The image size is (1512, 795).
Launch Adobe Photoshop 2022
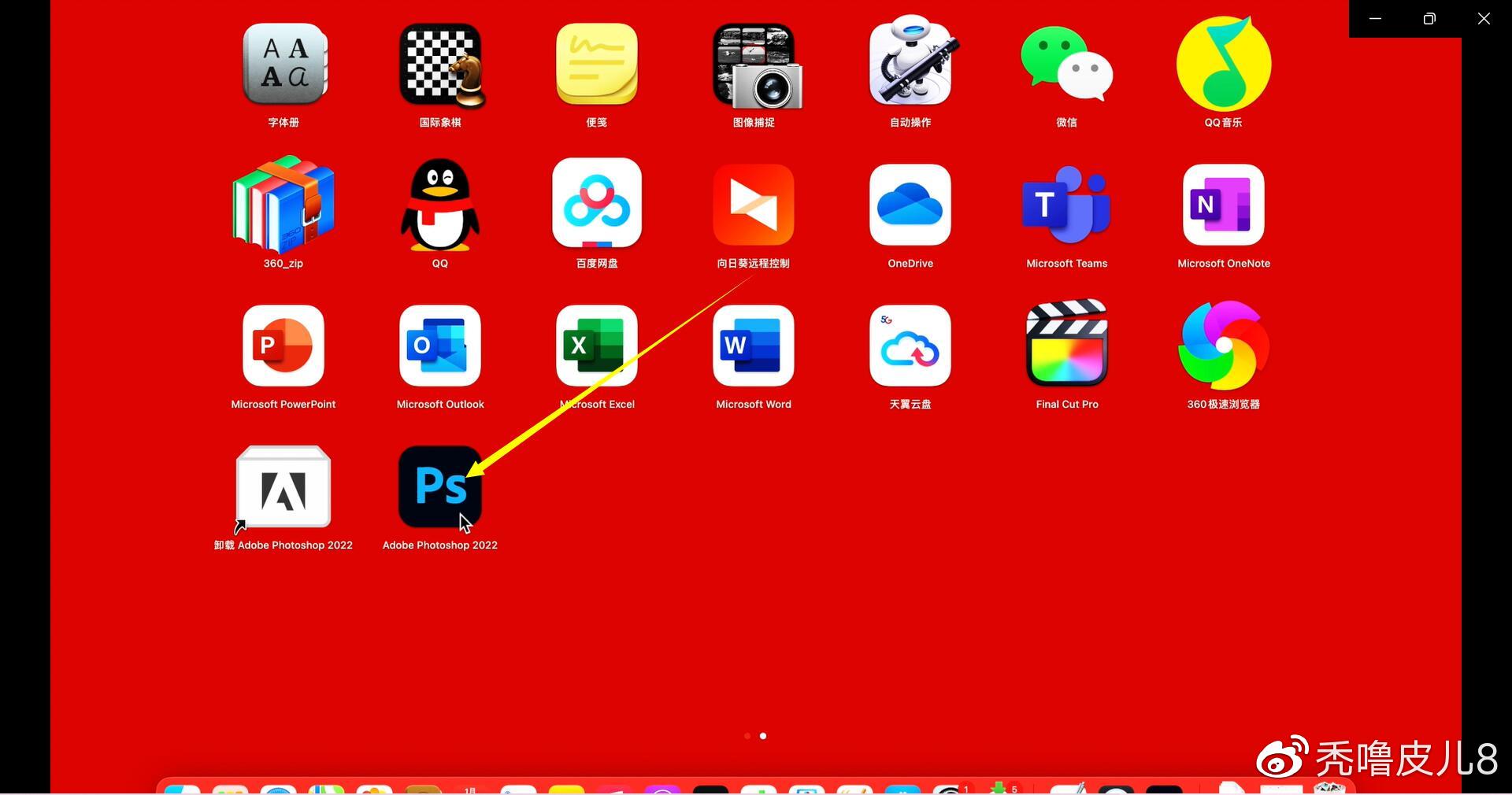[439, 486]
